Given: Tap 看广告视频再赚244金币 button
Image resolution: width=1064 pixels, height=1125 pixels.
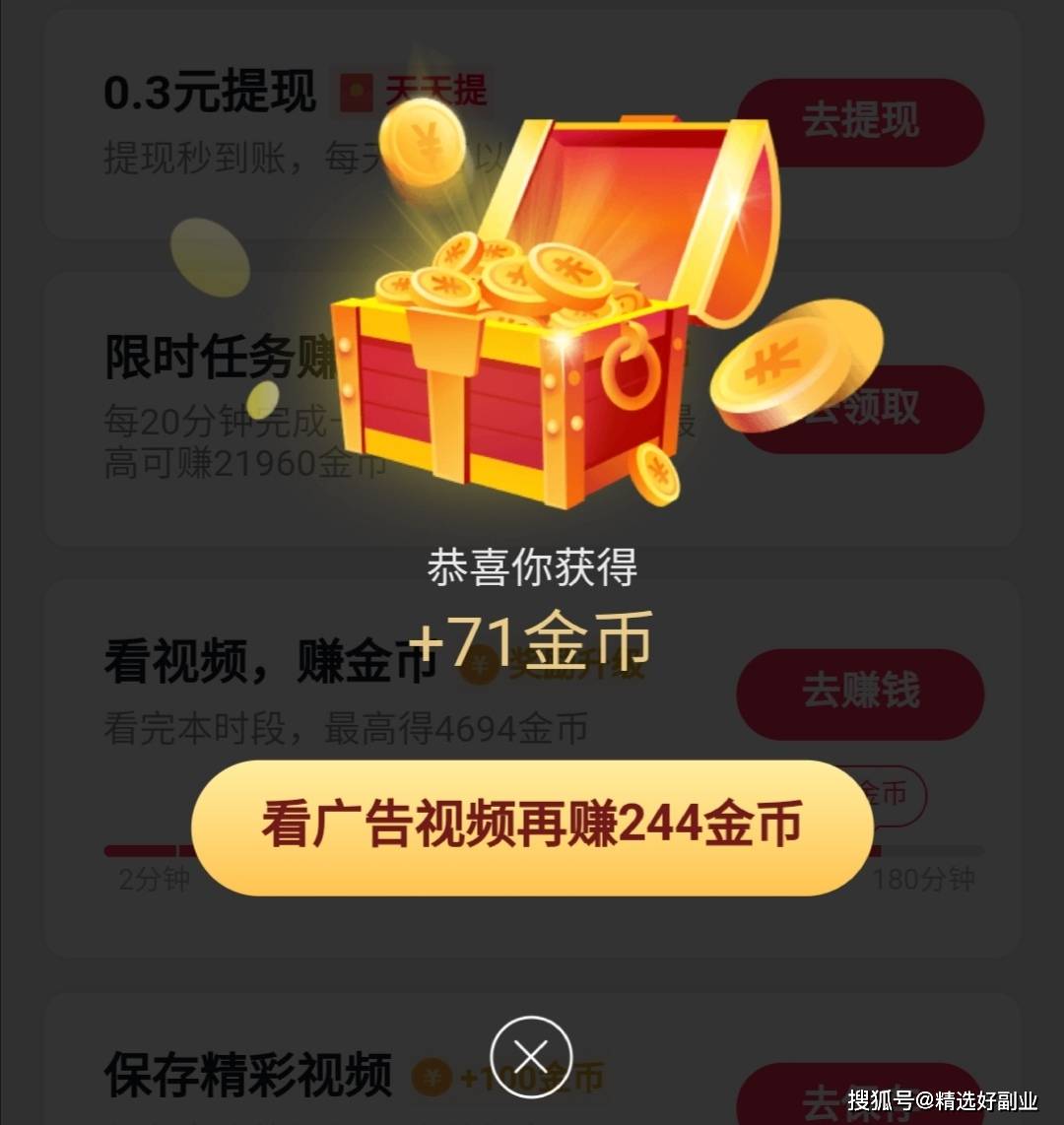Looking at the screenshot, I should 532,826.
